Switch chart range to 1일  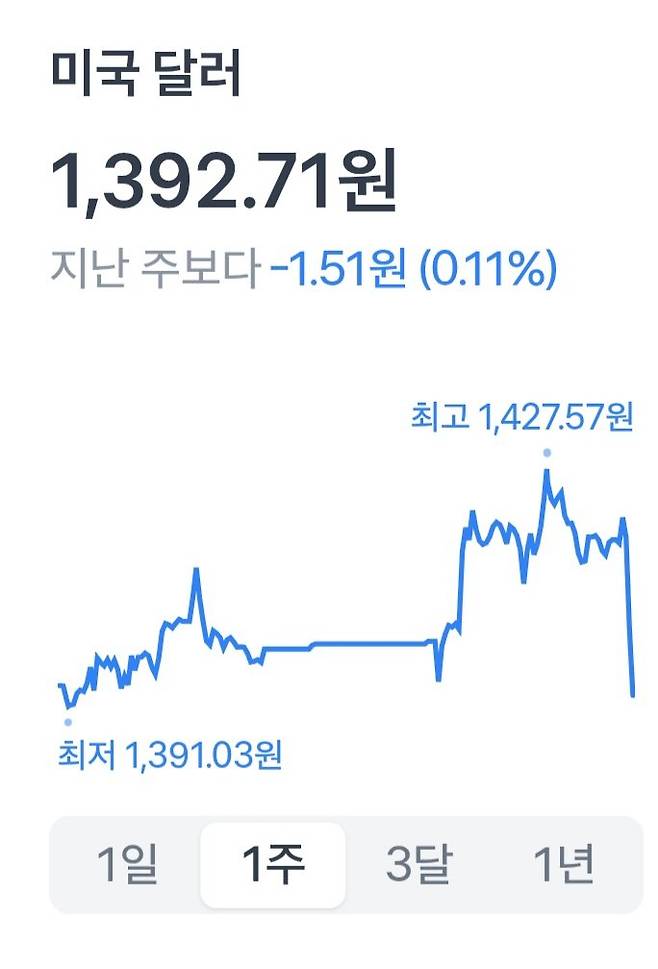tap(127, 864)
